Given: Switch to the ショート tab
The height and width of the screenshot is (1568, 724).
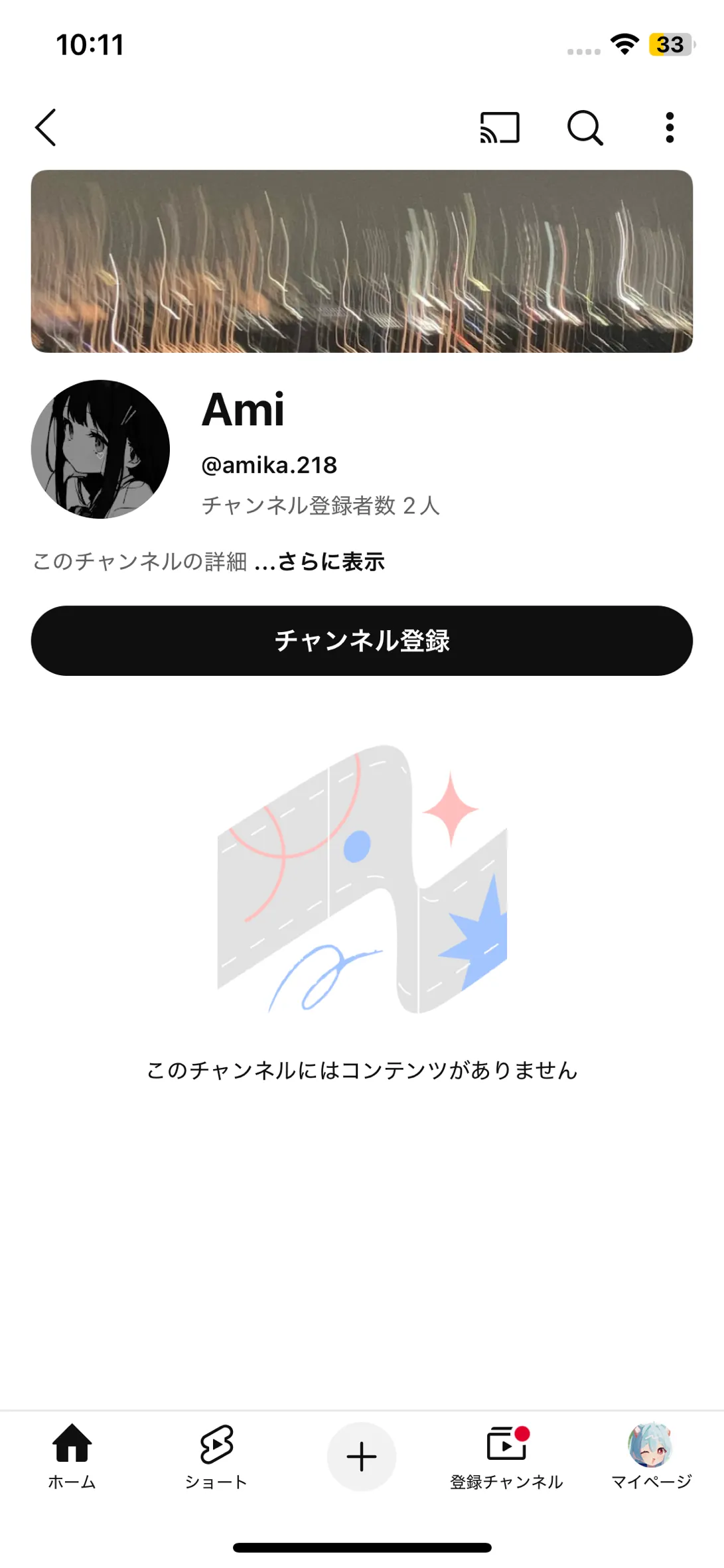Looking at the screenshot, I should (x=216, y=1456).
